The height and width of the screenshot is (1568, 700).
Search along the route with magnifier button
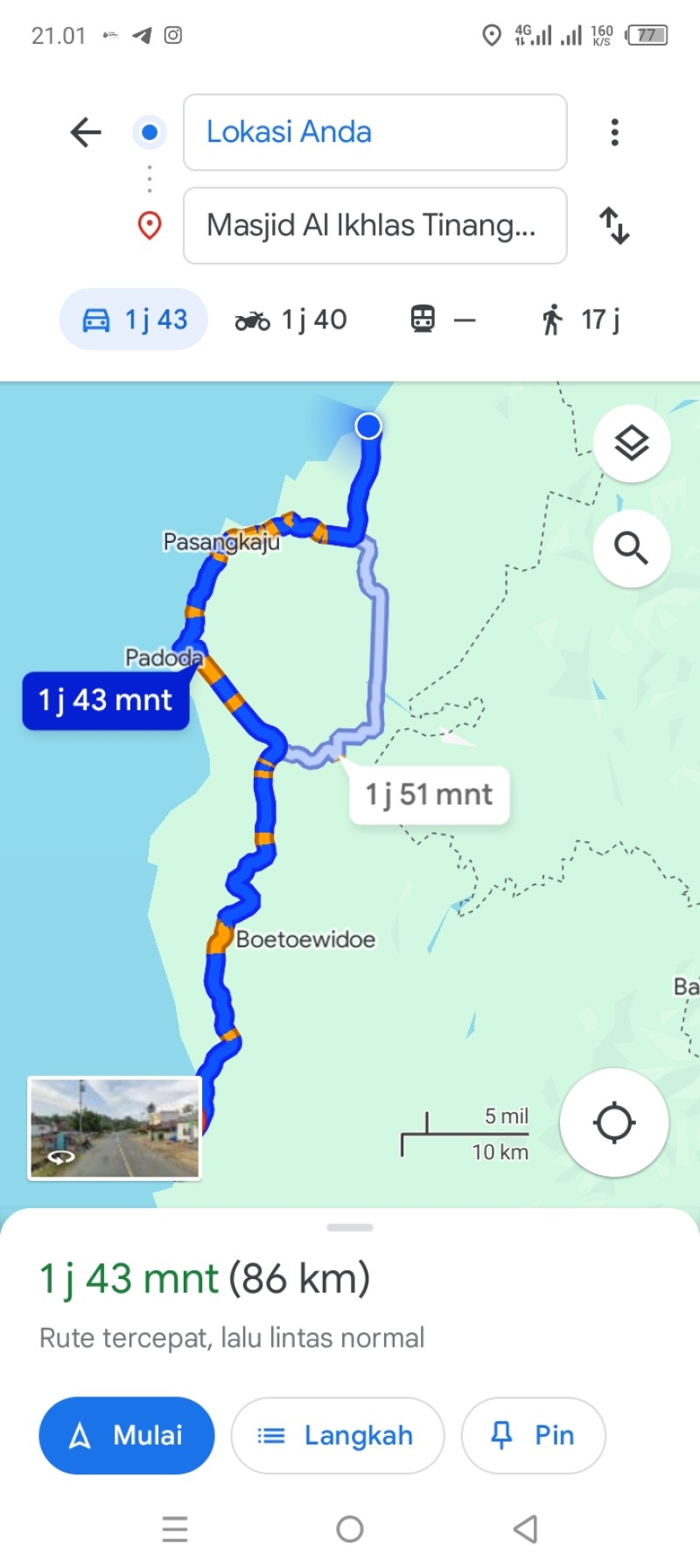coord(632,548)
